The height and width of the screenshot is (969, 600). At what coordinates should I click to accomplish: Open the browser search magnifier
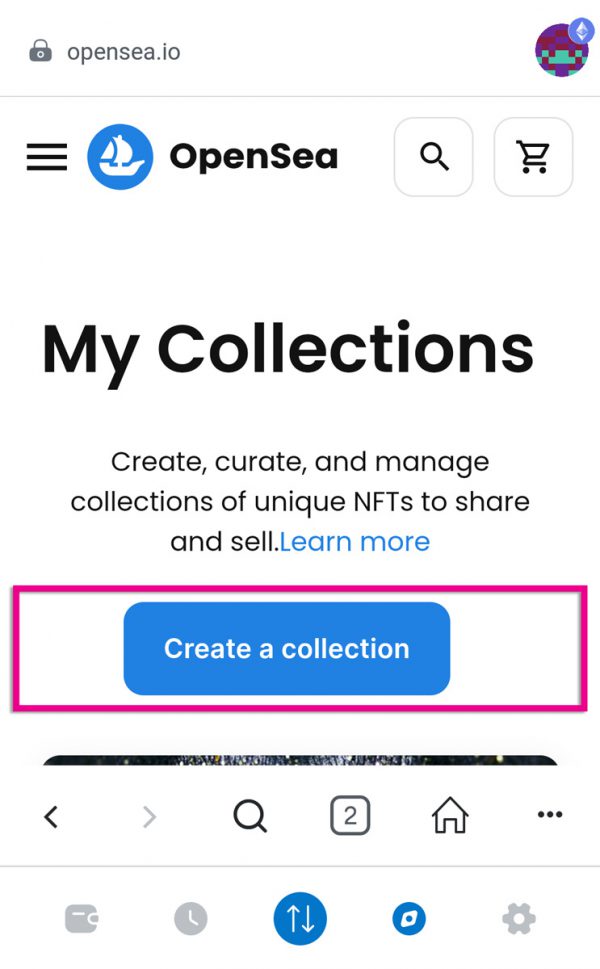click(x=250, y=817)
